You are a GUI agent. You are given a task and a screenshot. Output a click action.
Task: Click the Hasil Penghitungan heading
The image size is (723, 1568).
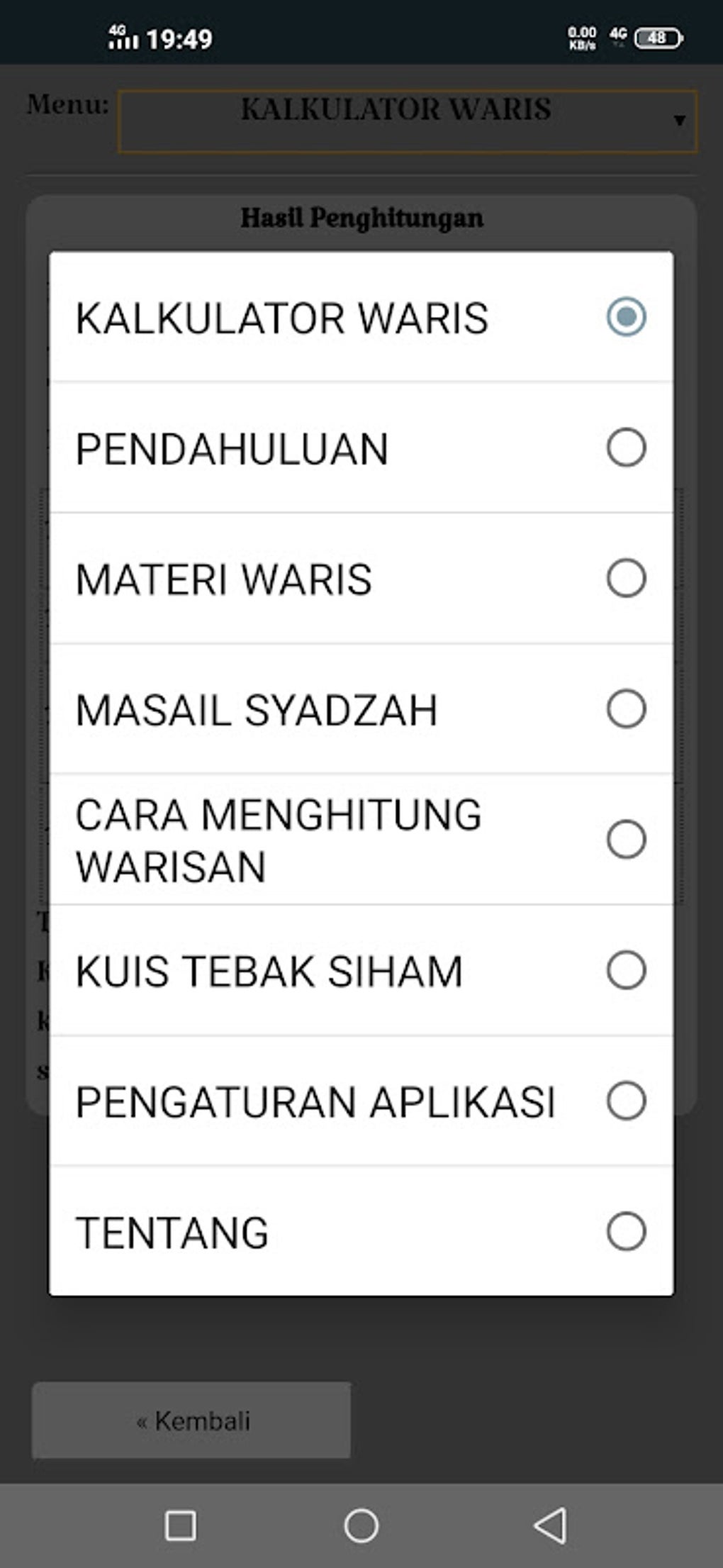click(362, 217)
